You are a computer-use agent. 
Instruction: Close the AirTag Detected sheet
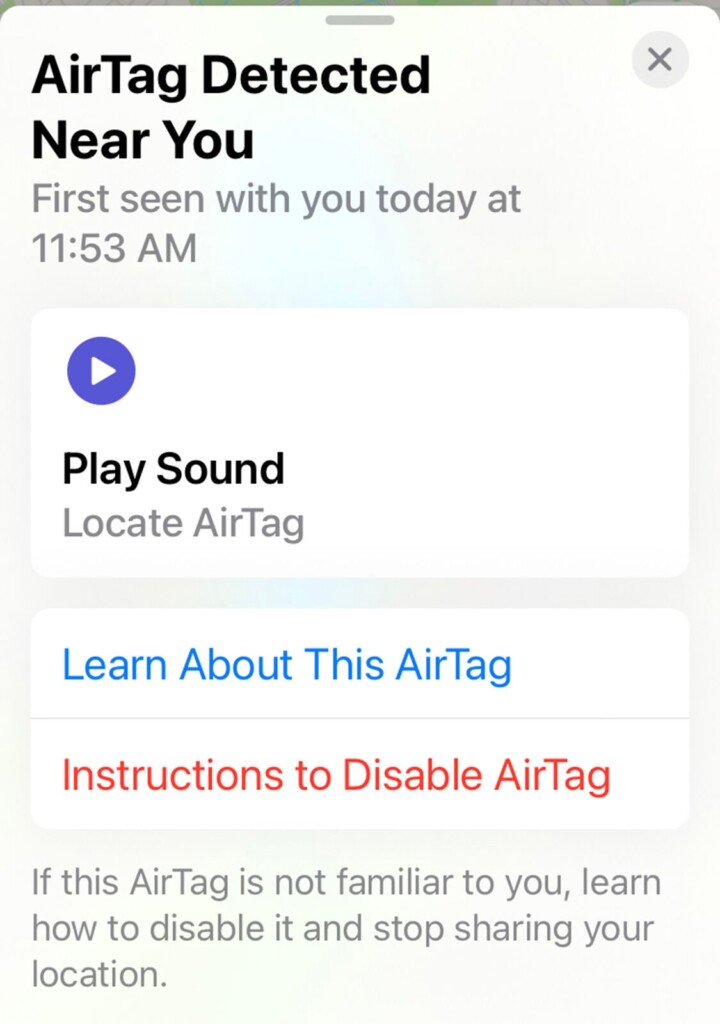(660, 60)
